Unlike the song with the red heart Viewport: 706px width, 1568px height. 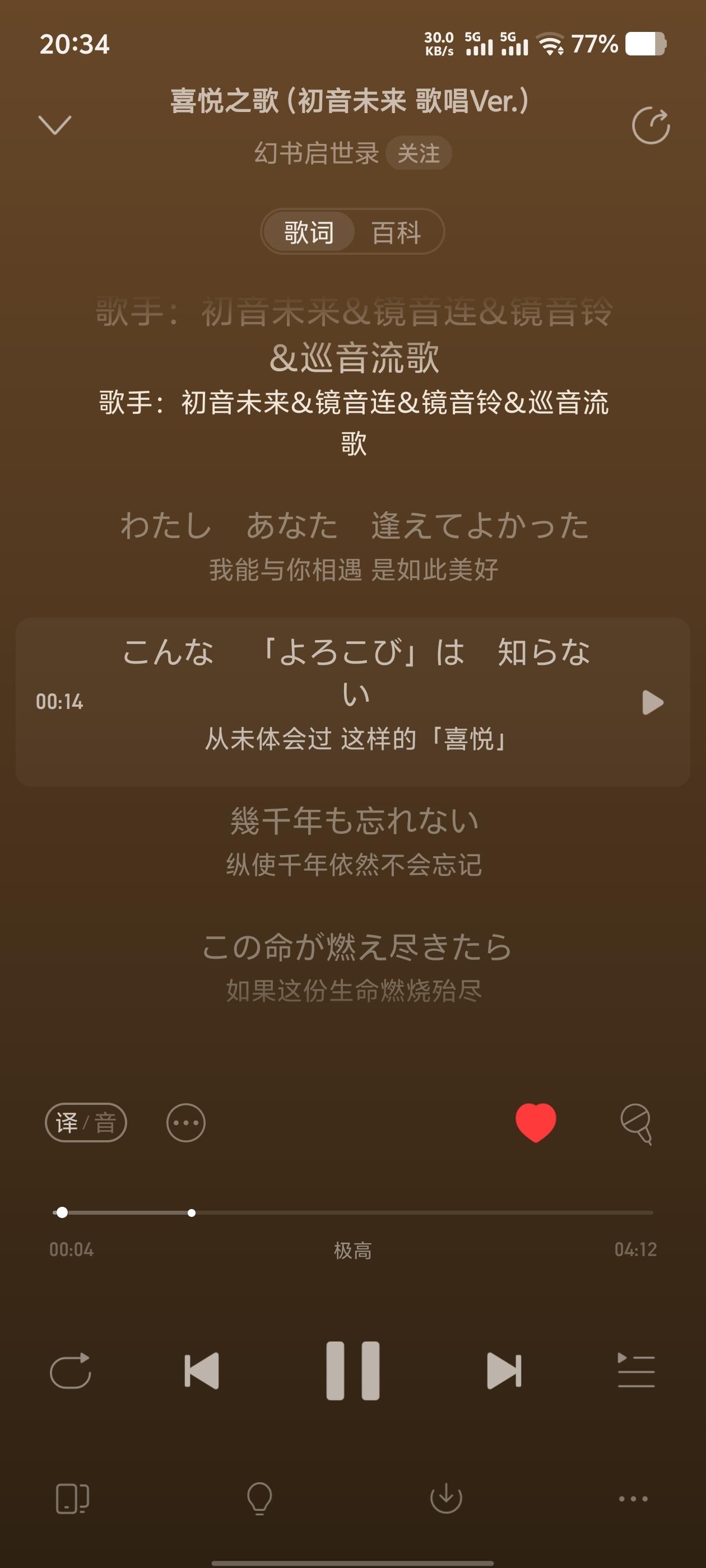point(536,1122)
